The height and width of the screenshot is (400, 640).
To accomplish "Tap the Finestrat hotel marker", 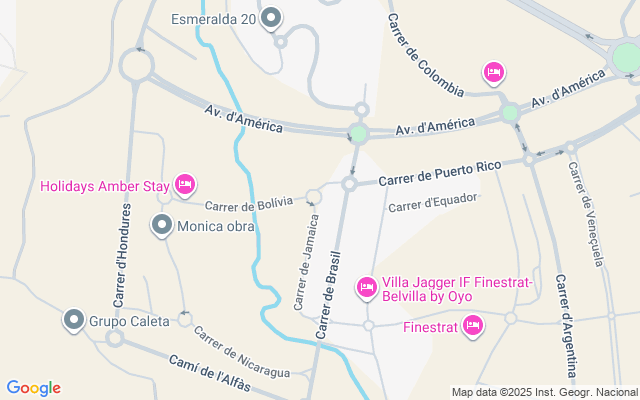I will coord(473,327).
